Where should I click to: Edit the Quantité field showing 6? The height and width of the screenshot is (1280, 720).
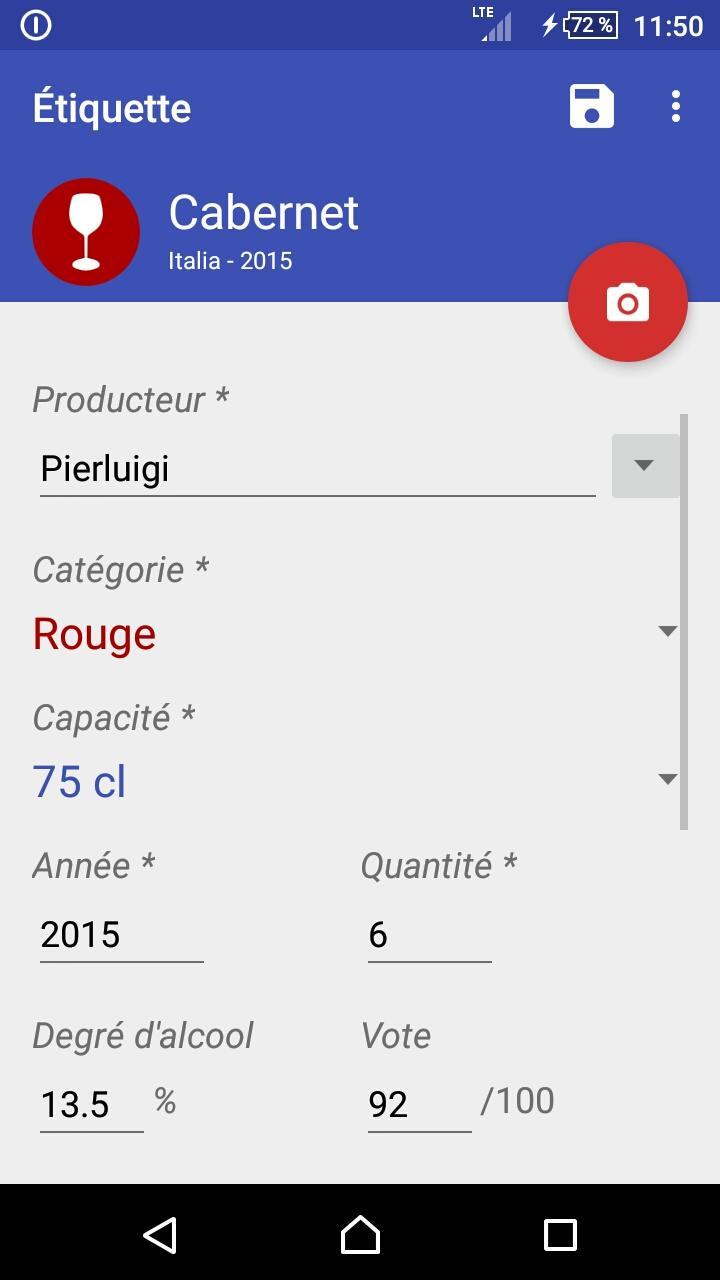(430, 935)
